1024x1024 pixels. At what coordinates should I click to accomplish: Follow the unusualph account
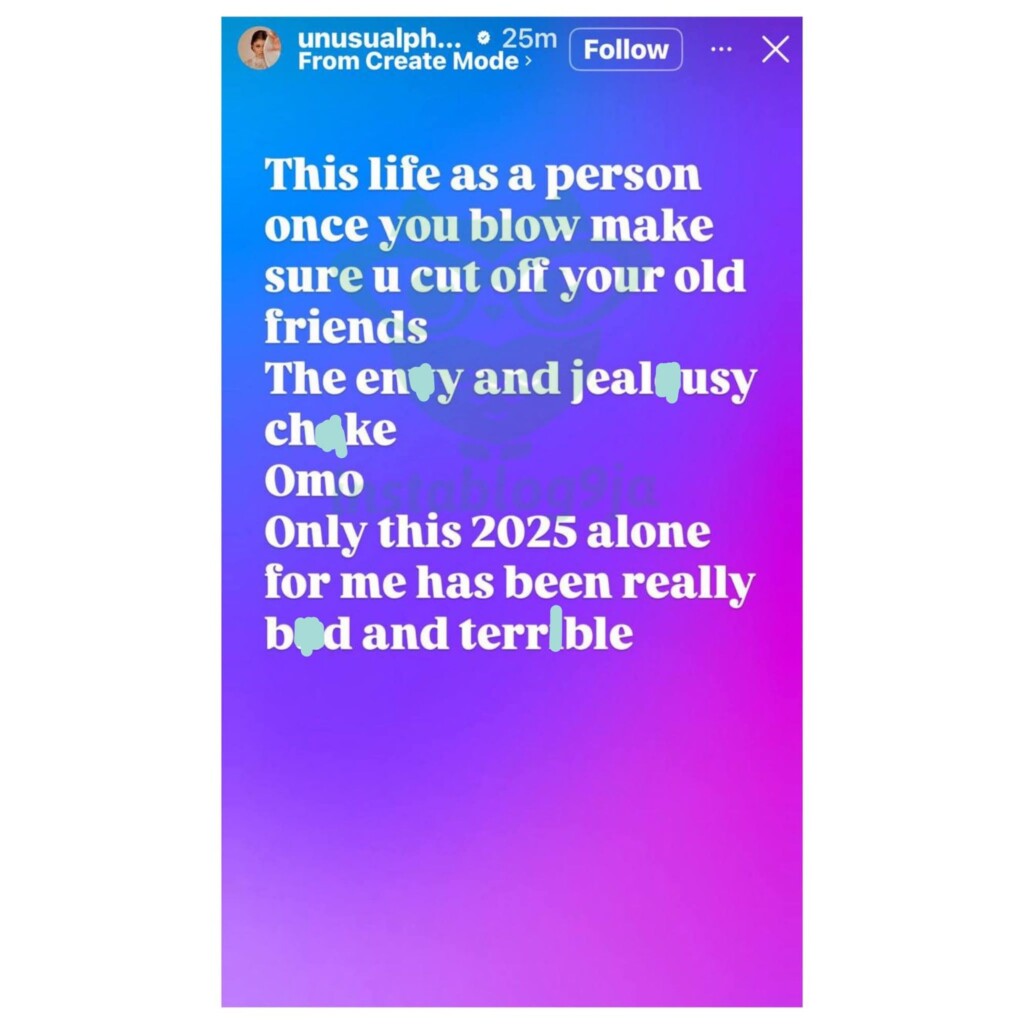coord(626,49)
